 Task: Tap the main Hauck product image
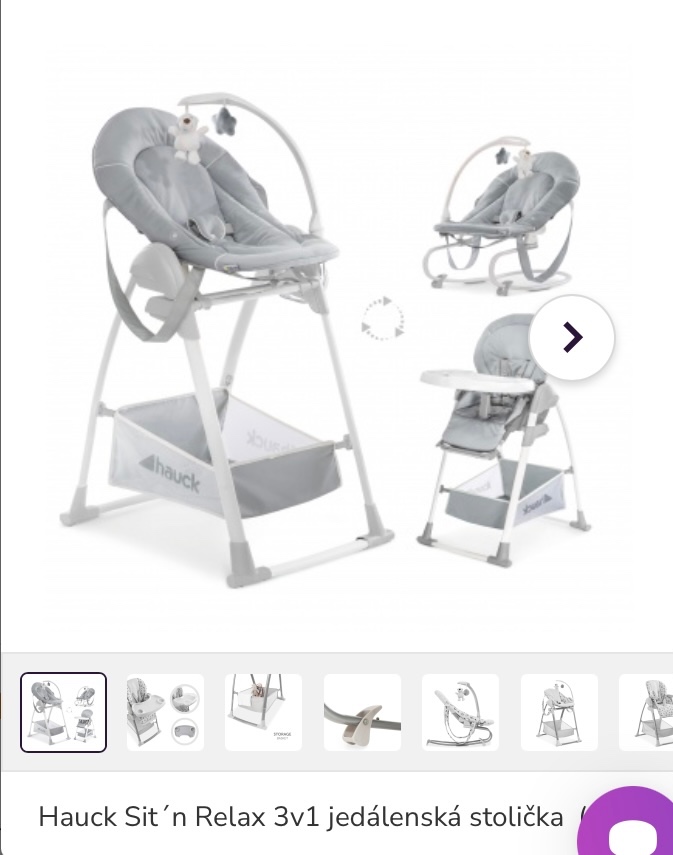pos(300,340)
